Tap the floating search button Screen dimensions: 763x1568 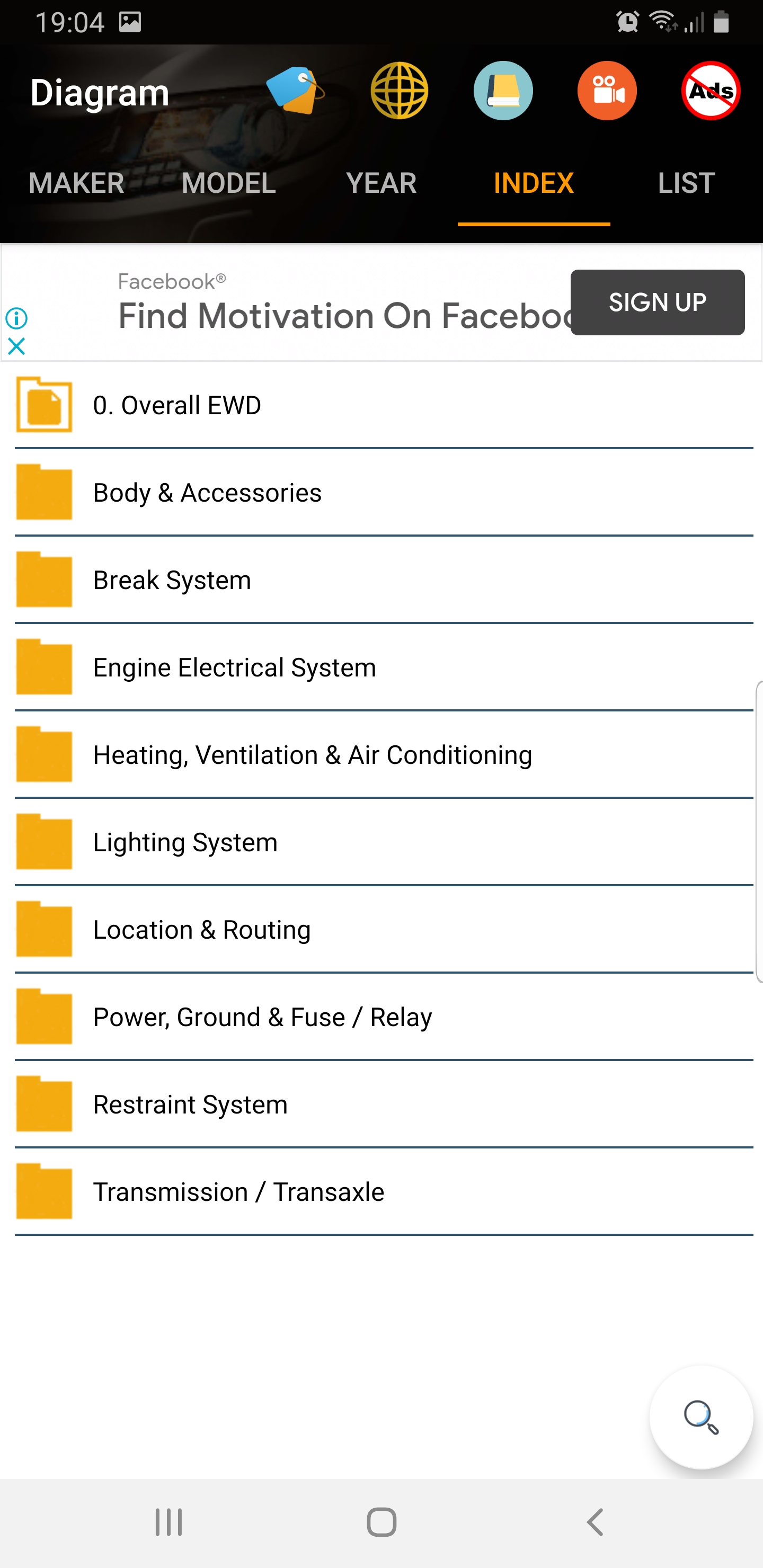(x=701, y=1417)
